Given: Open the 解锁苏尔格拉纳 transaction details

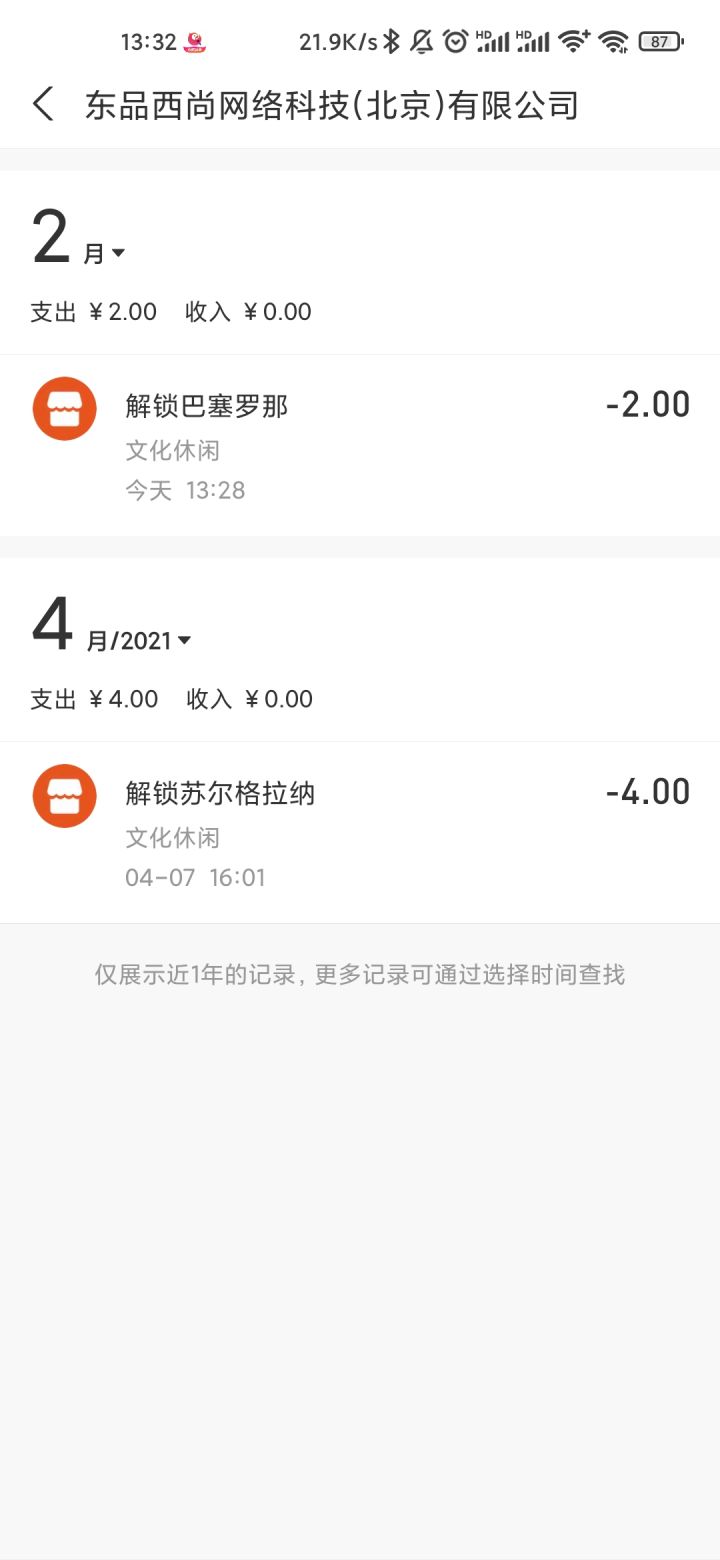Looking at the screenshot, I should tap(360, 832).
